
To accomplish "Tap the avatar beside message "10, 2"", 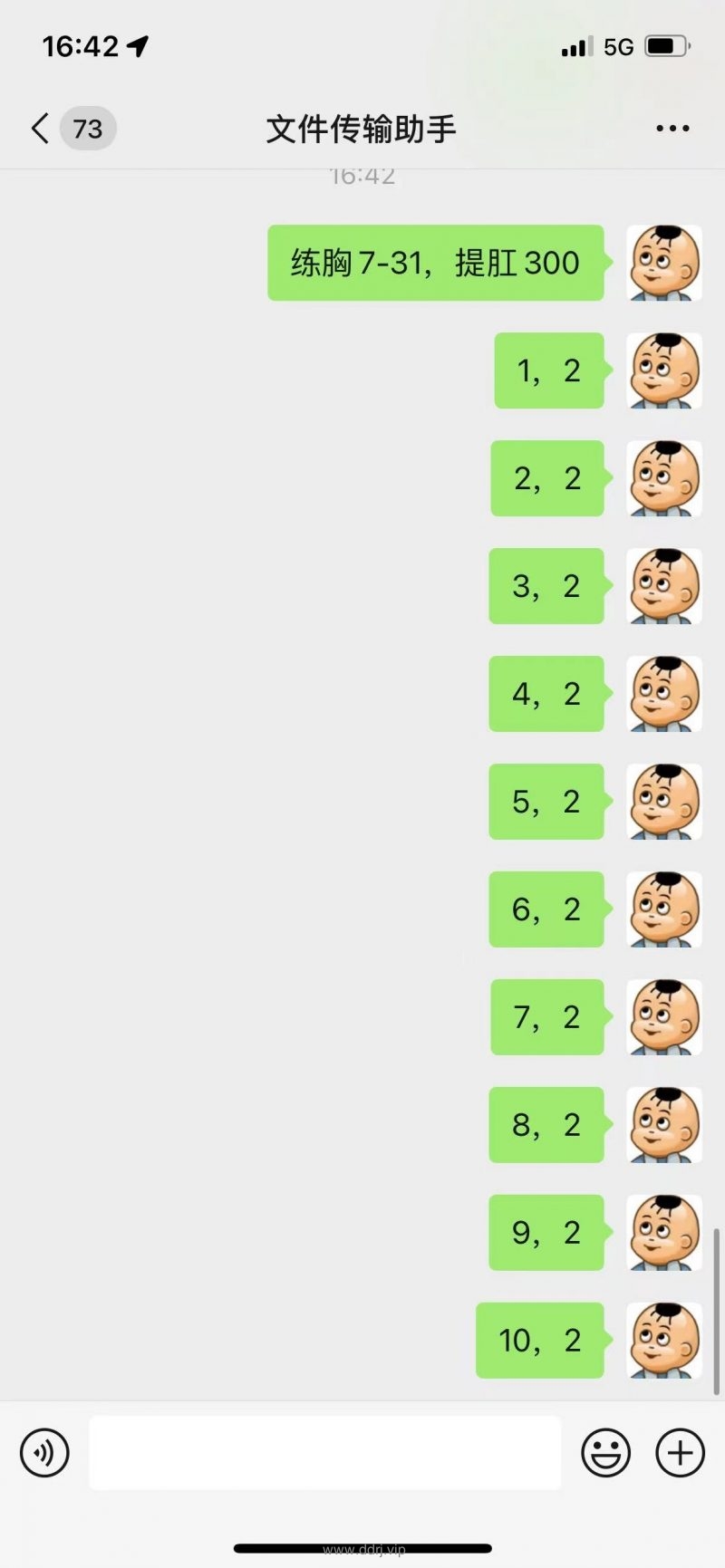I will [664, 1341].
